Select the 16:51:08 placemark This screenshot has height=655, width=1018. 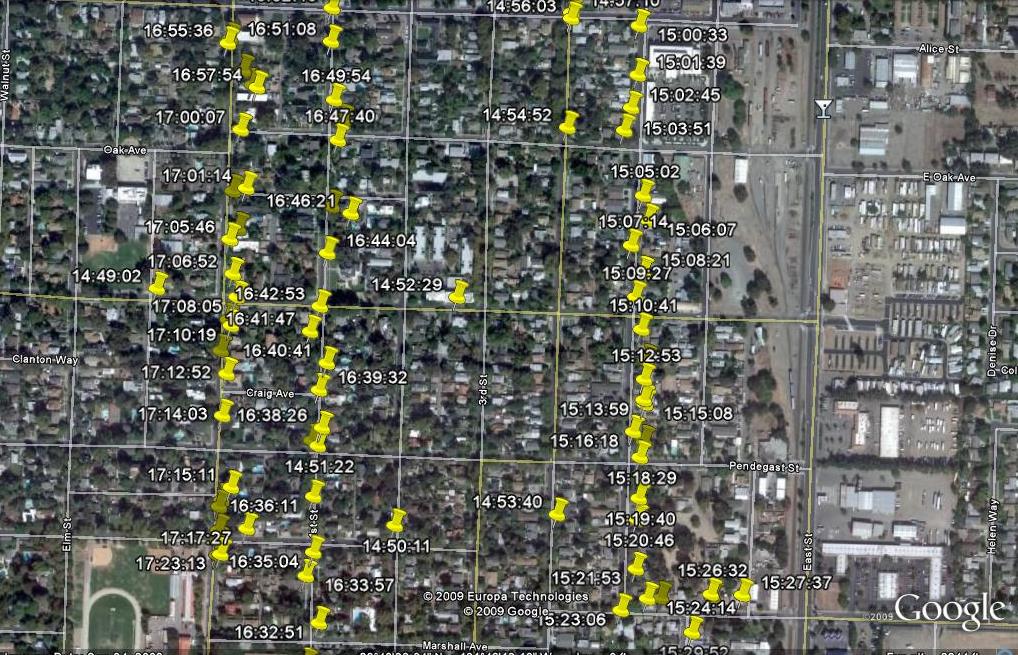point(332,38)
